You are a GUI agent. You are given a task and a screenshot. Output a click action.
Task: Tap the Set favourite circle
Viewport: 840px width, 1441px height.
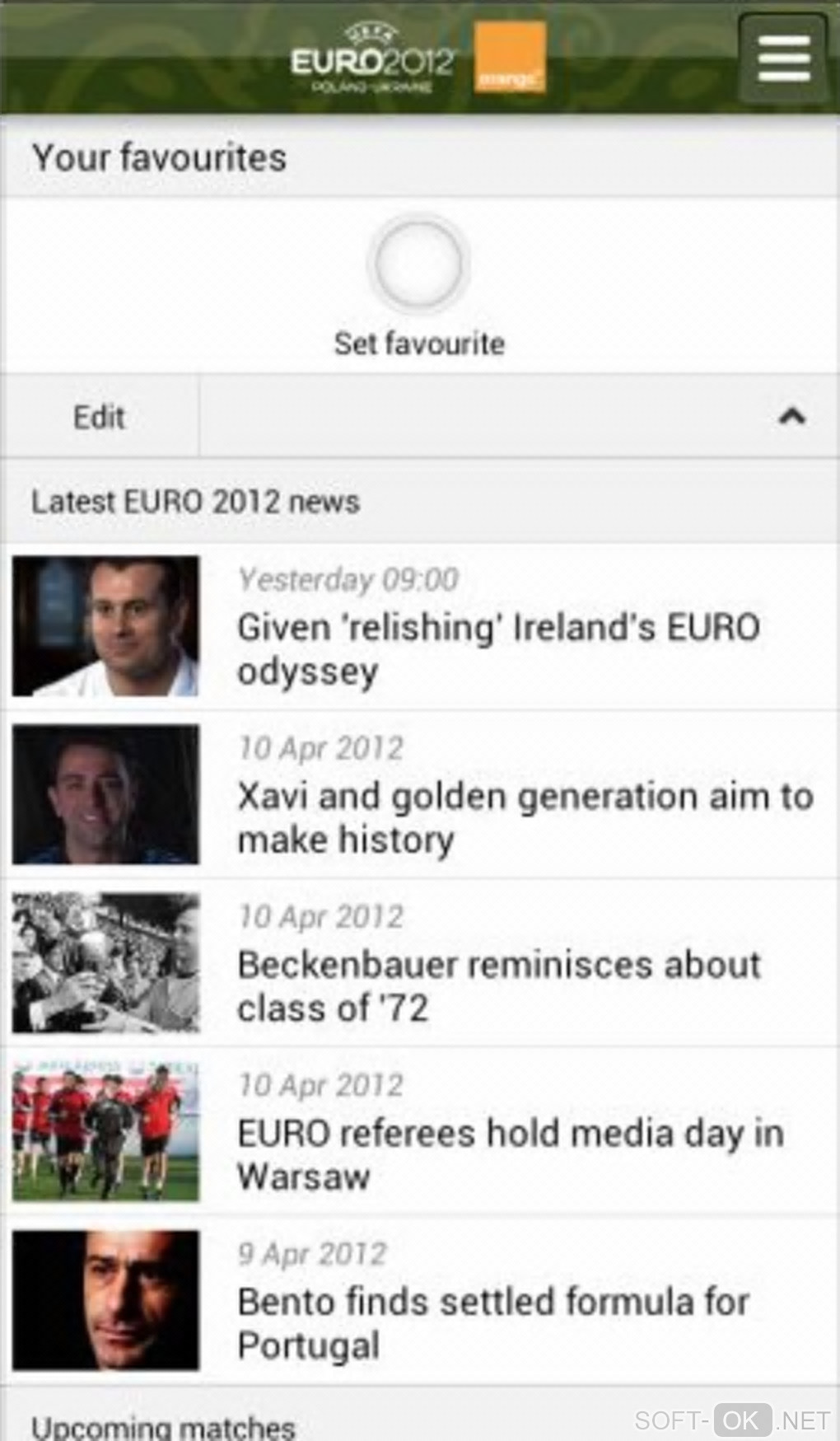[418, 264]
